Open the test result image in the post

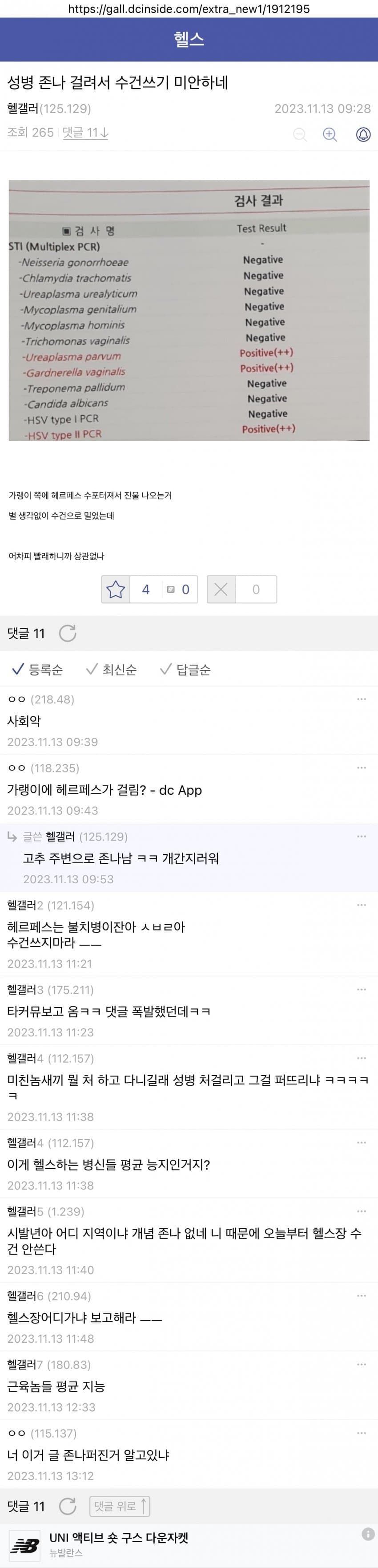(189, 310)
